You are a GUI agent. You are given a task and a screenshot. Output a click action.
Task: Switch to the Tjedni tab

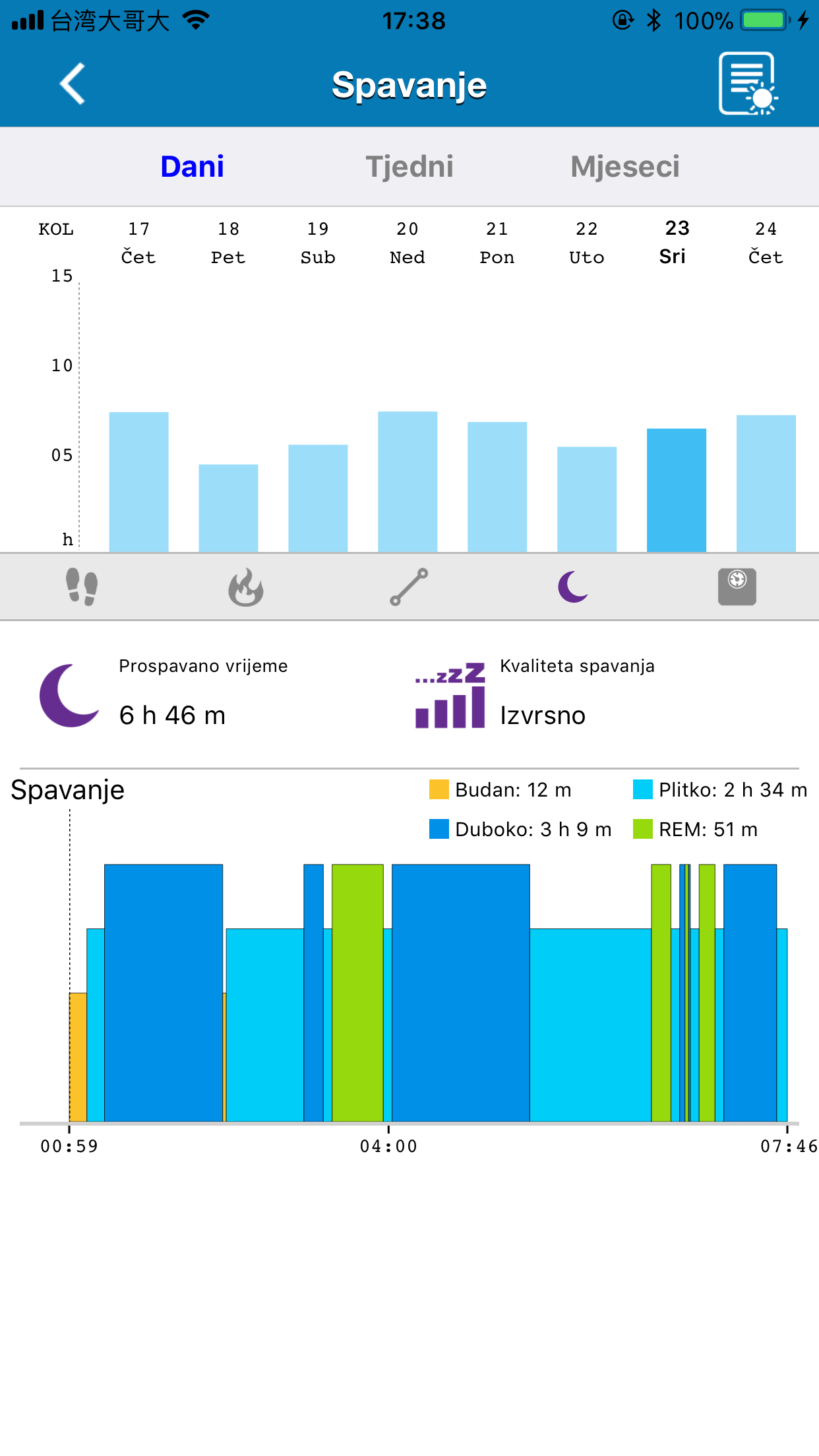click(409, 166)
